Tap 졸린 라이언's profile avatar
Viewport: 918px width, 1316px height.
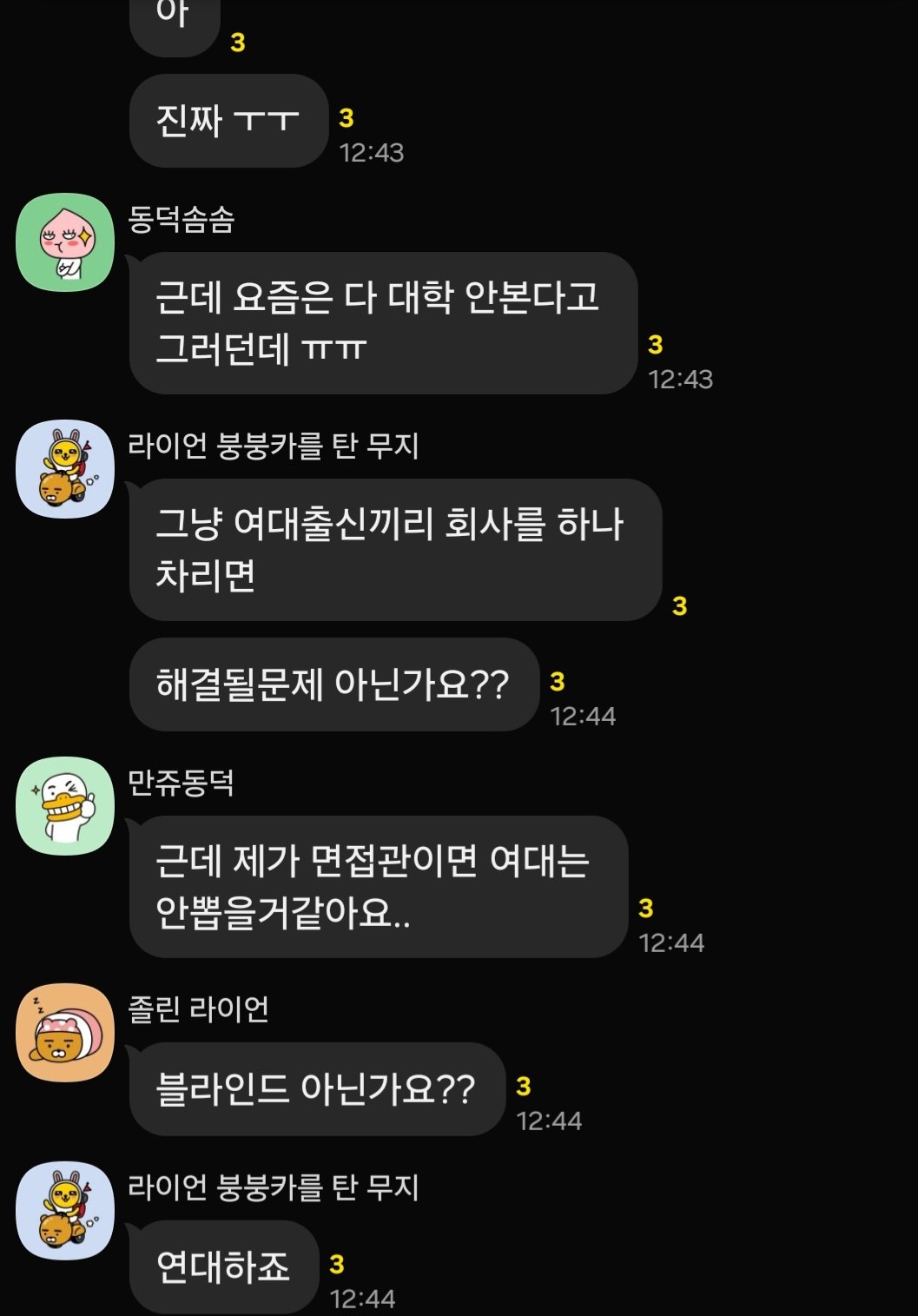(65, 1033)
